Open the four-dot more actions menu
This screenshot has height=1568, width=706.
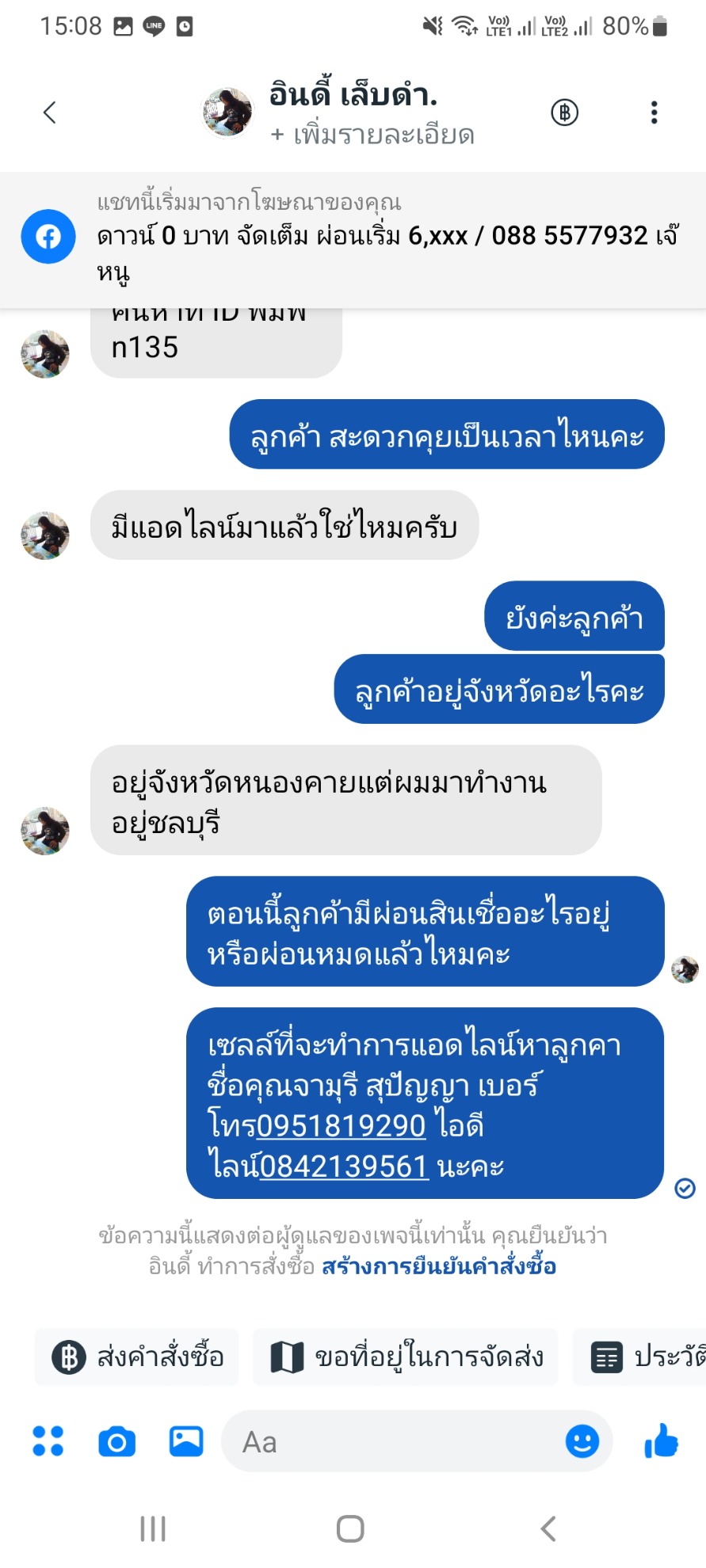coord(48,1441)
